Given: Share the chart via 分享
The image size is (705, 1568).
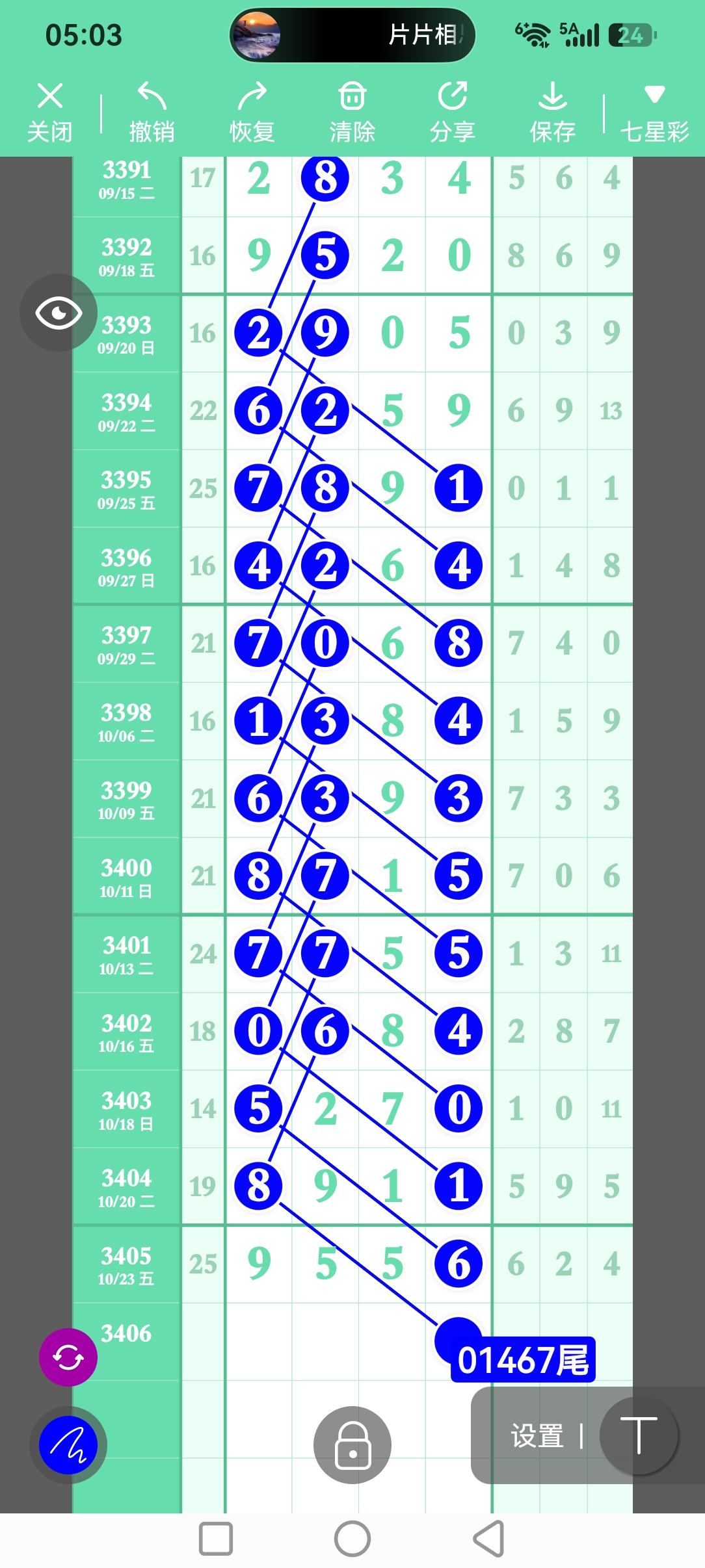Looking at the screenshot, I should [x=453, y=112].
